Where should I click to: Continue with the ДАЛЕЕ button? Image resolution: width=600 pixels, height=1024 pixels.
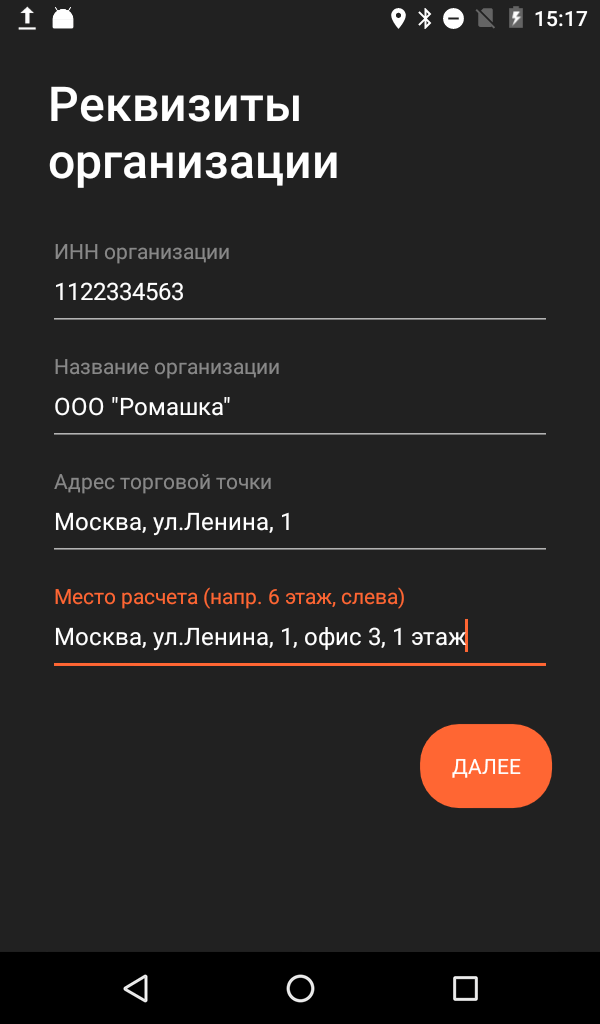click(486, 766)
